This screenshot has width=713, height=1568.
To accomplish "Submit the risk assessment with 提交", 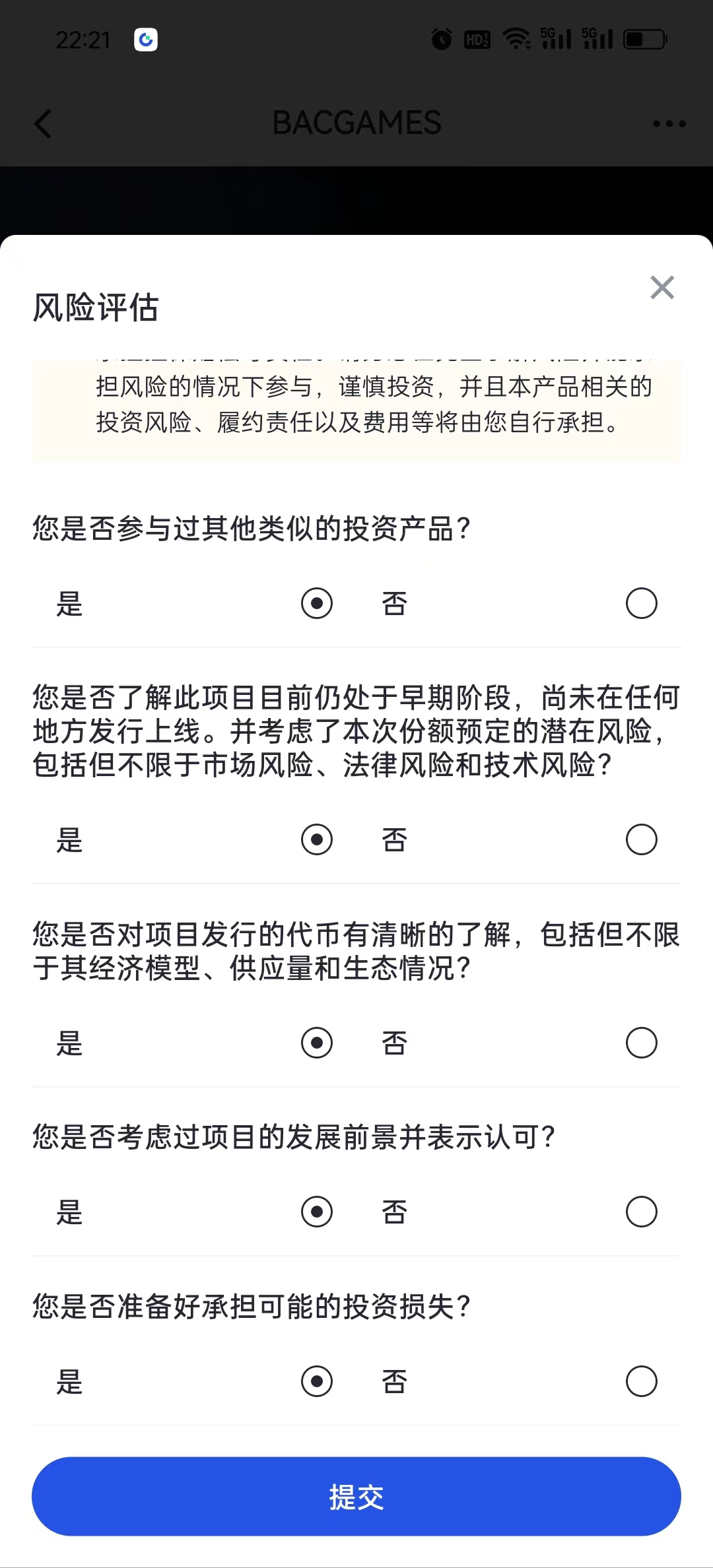I will pyautogui.click(x=356, y=1496).
